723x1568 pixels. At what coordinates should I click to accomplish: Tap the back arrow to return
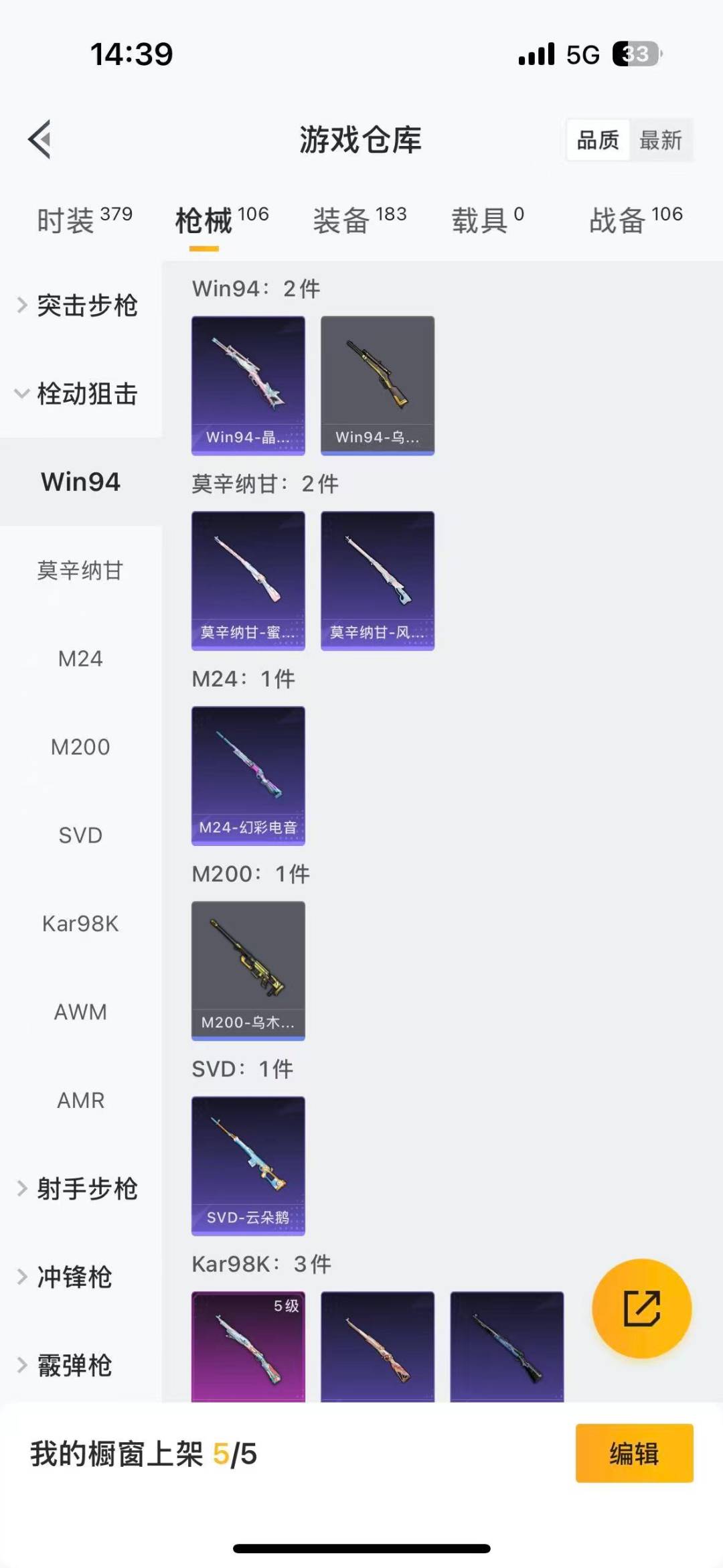[39, 139]
